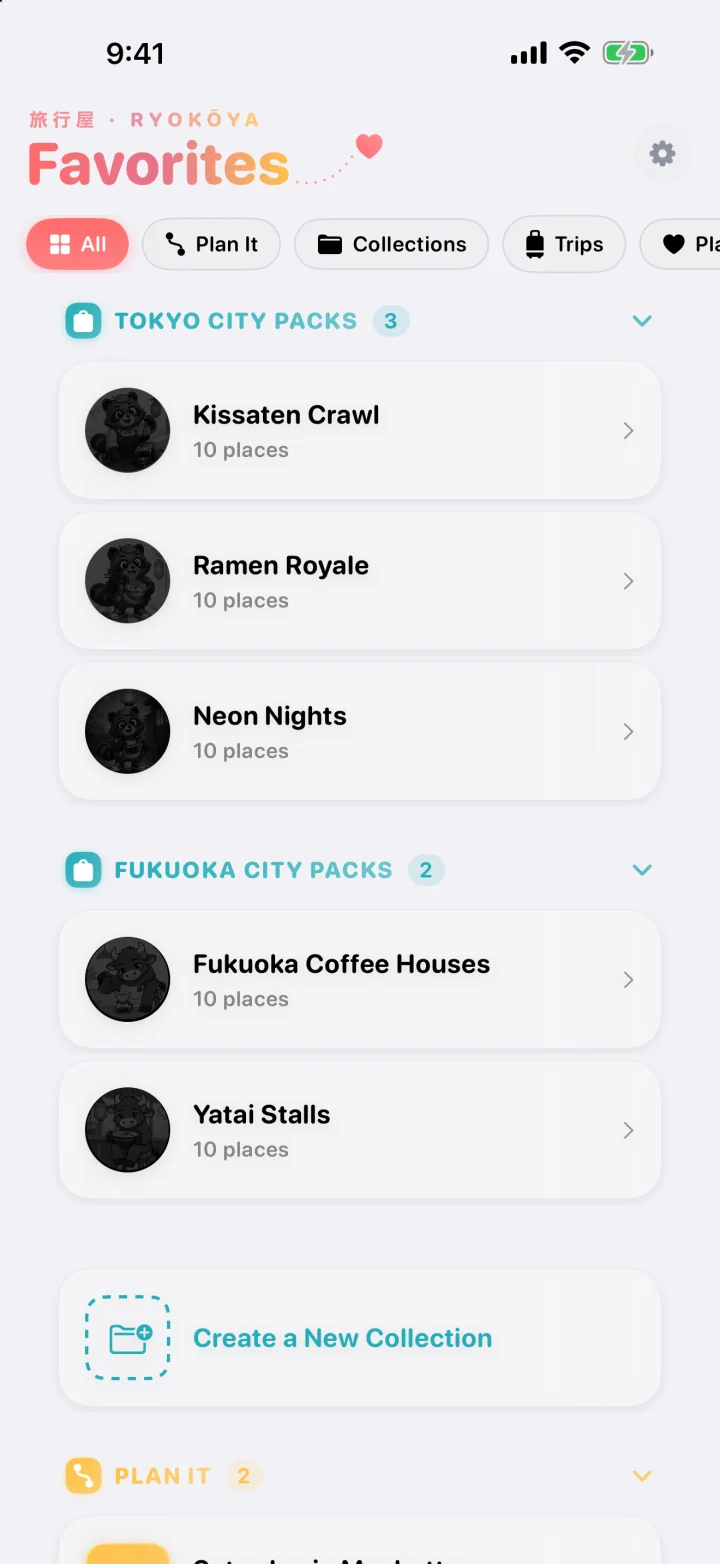Image resolution: width=720 pixels, height=1564 pixels.
Task: Open the Kissaten Crawl collection
Action: tap(360, 430)
